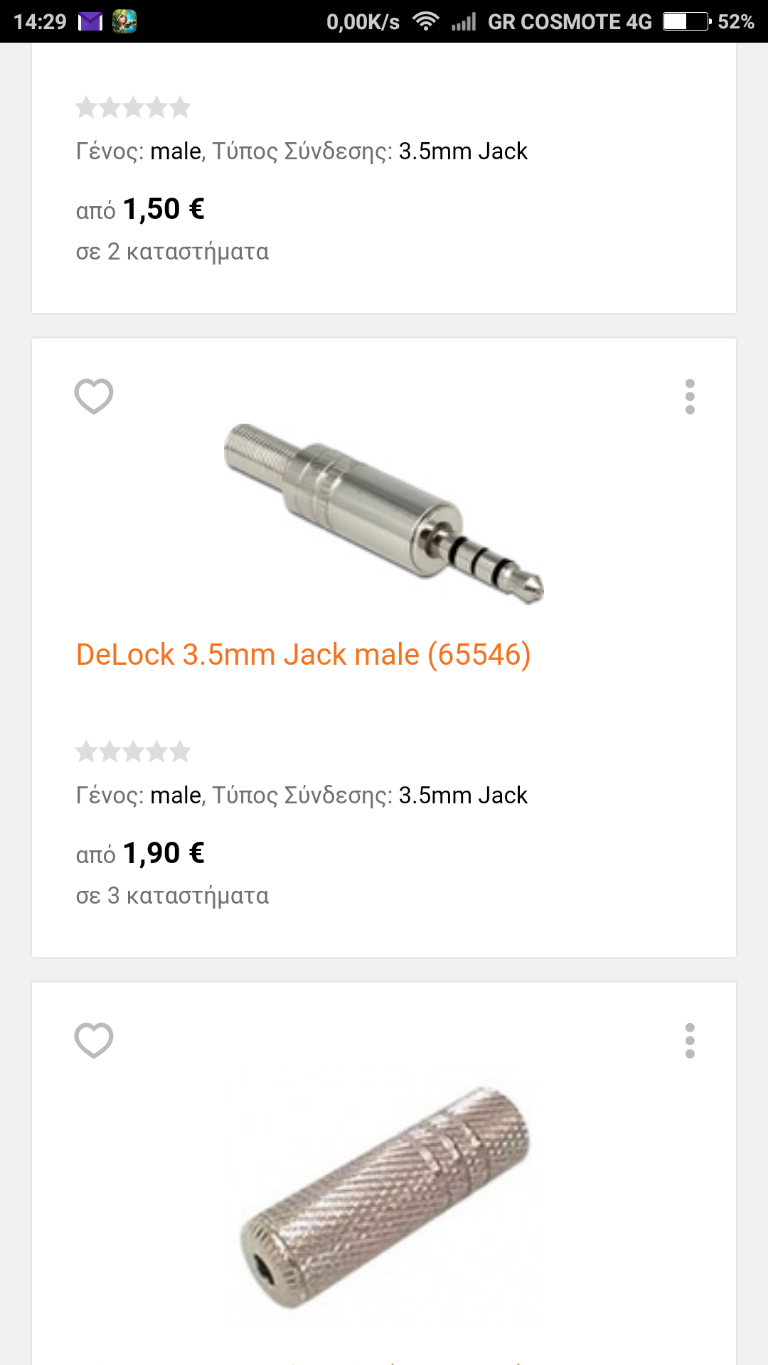Add DeLock 3.5mm Jack male to favorites

[x=94, y=397]
